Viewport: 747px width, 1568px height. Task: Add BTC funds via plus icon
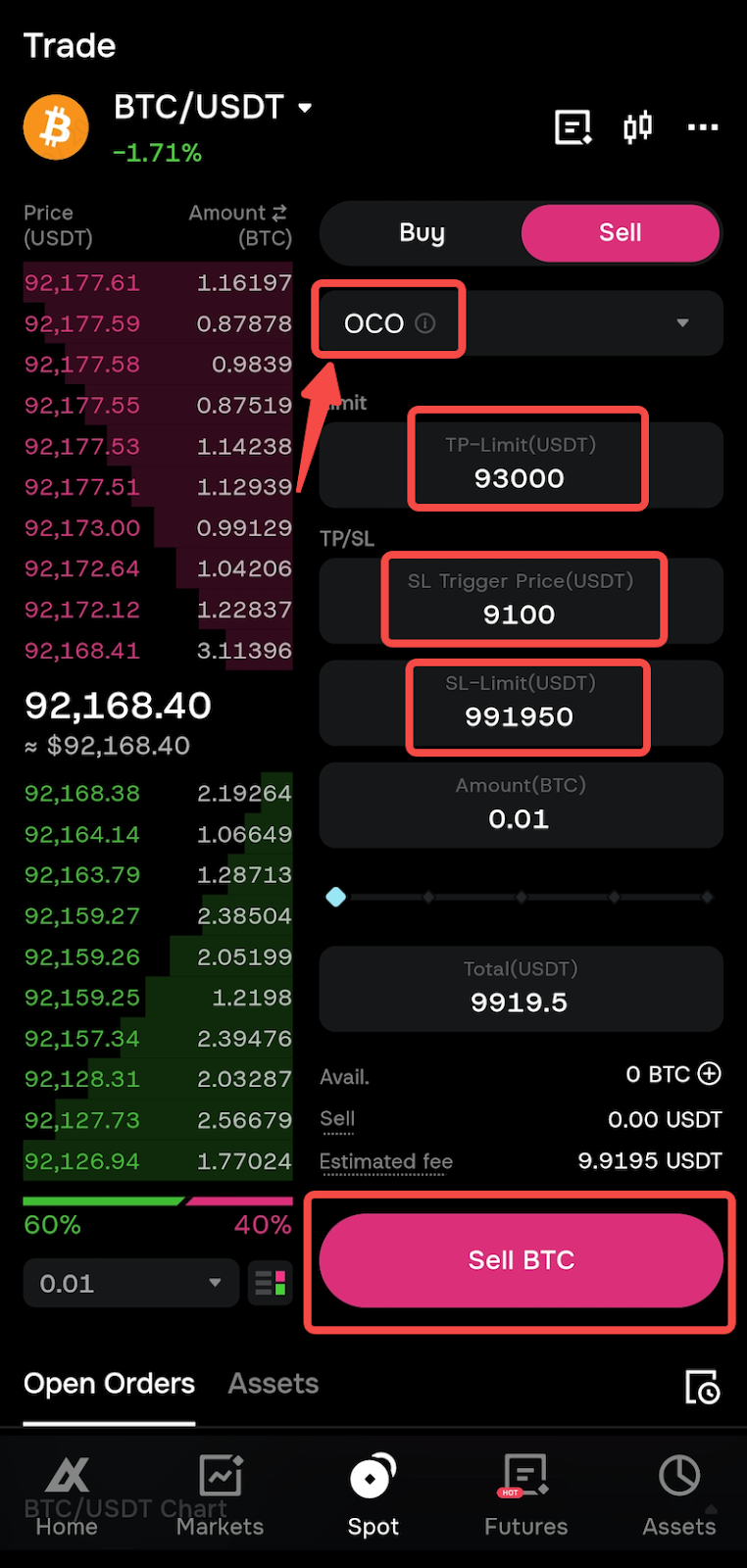(x=710, y=1074)
